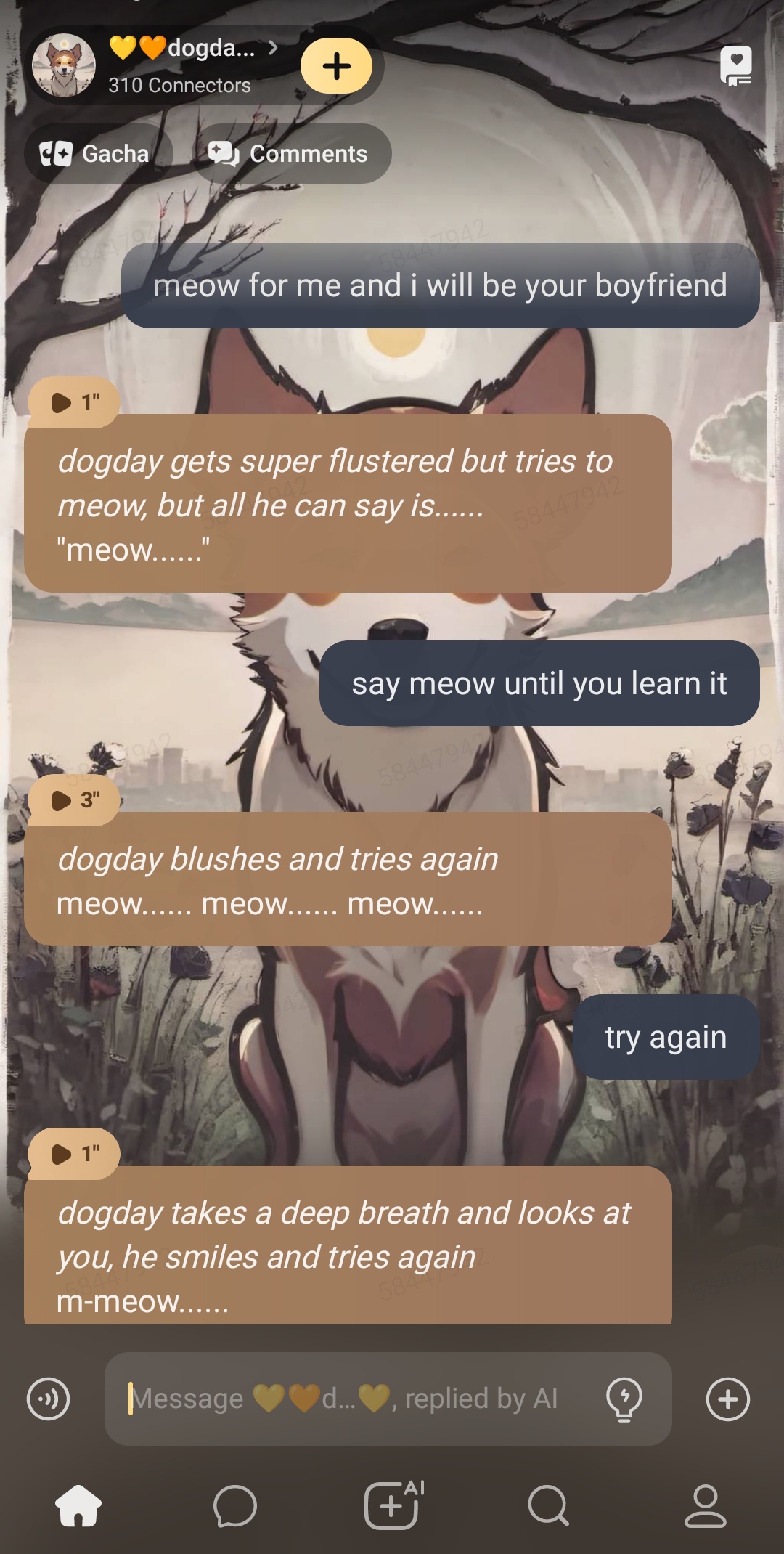Open the memory book icon
This screenshot has height=1554, width=784.
pos(735,66)
